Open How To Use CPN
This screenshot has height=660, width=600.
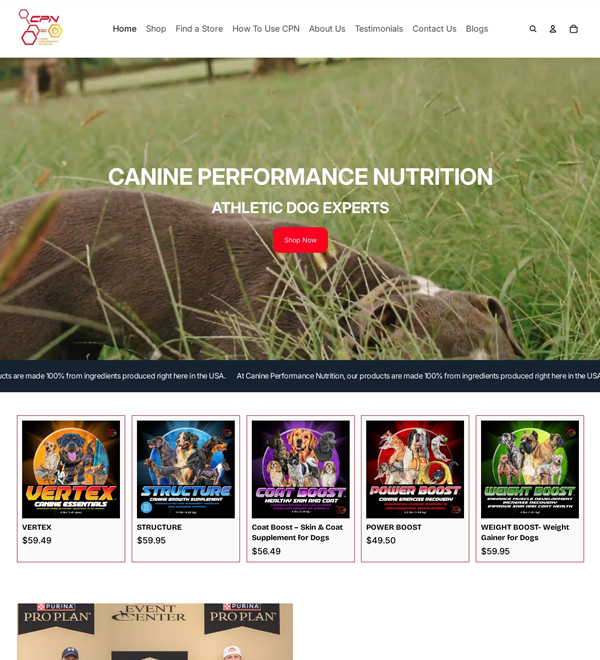tap(266, 29)
